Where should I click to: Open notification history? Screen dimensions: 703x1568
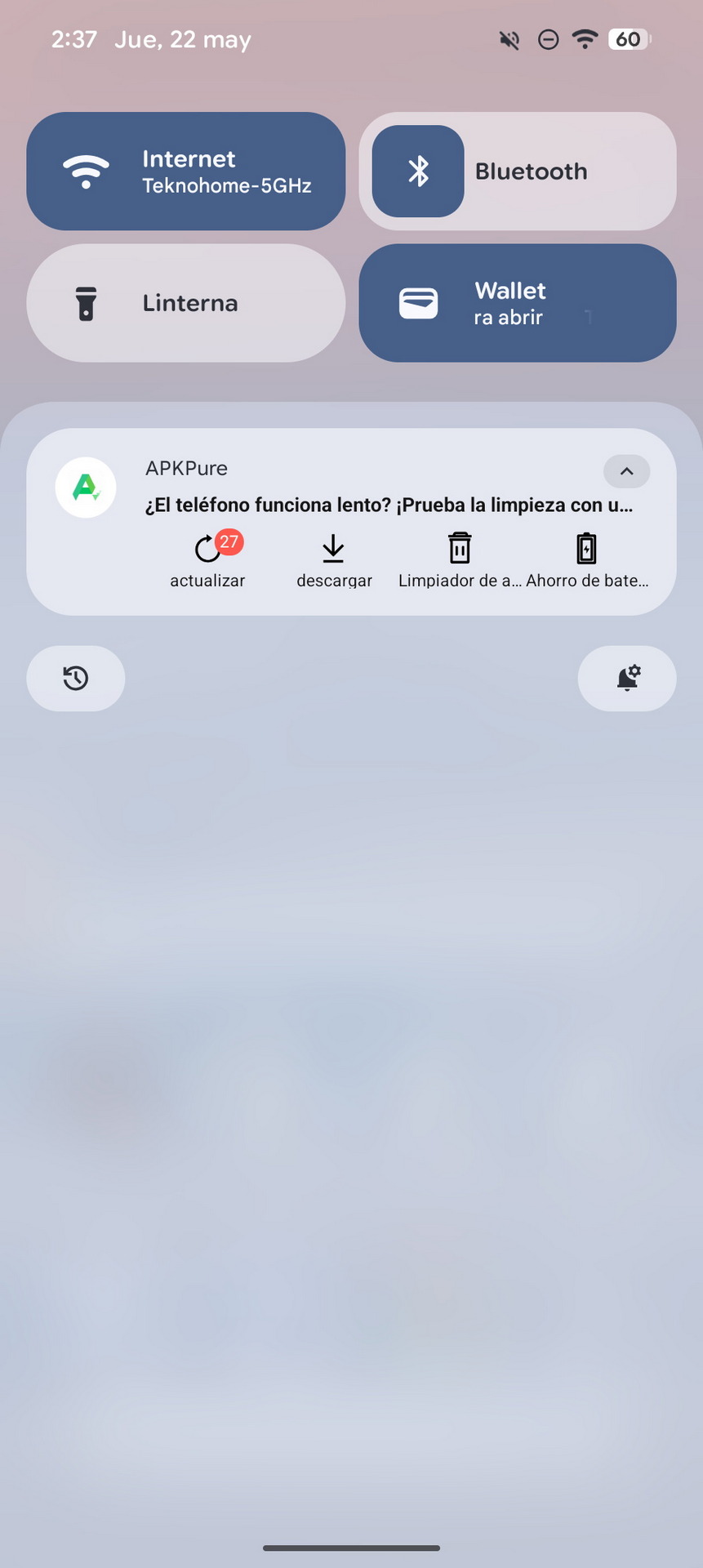point(76,679)
